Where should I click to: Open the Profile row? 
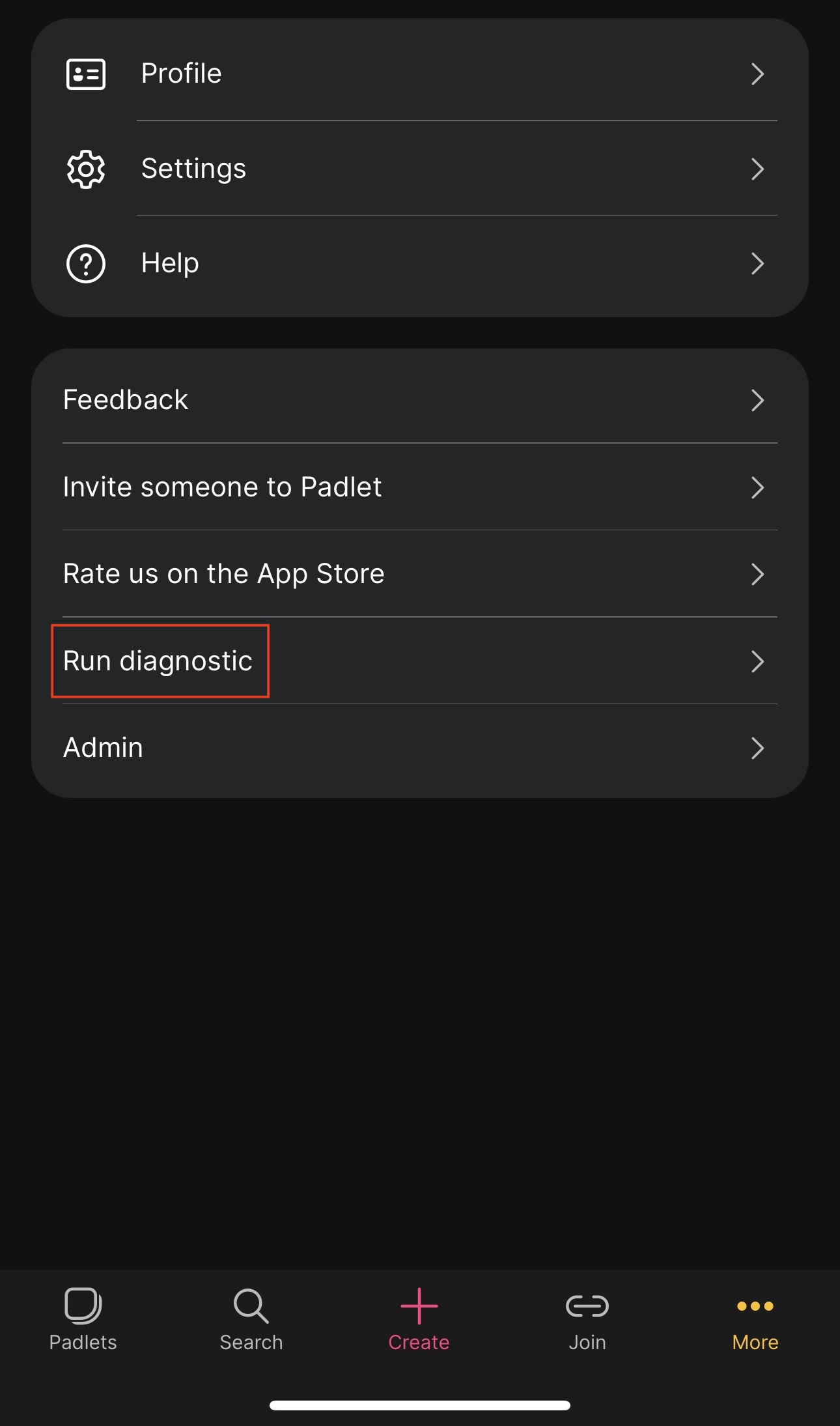[x=420, y=74]
